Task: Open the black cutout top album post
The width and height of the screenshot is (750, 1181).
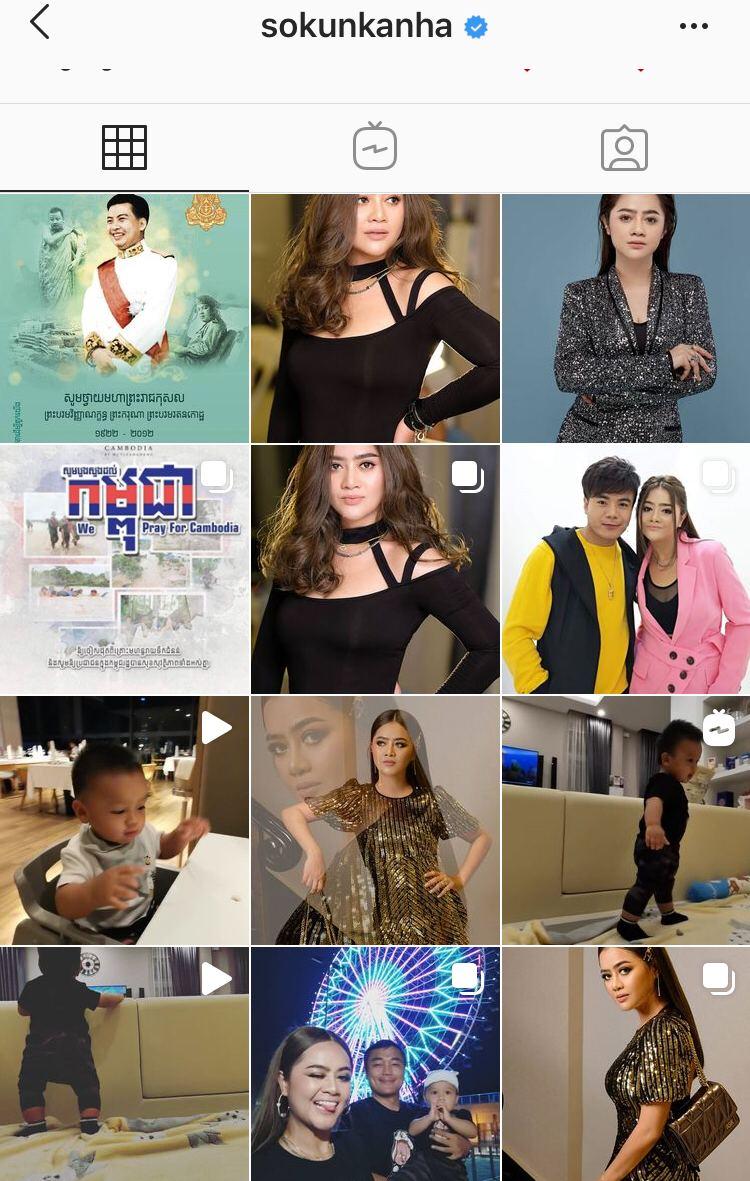Action: [375, 569]
